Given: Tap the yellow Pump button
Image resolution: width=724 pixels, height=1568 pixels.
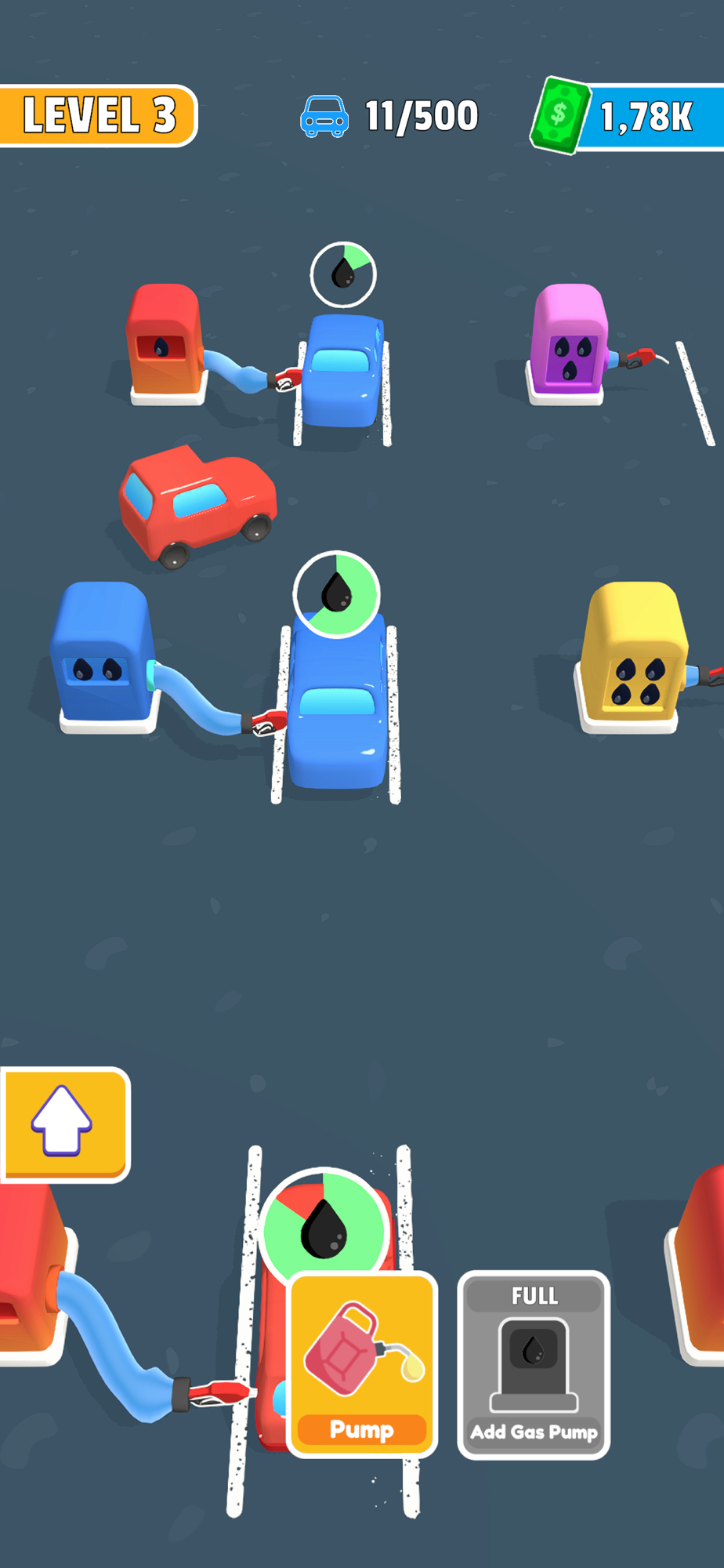Looking at the screenshot, I should pyautogui.click(x=362, y=1365).
